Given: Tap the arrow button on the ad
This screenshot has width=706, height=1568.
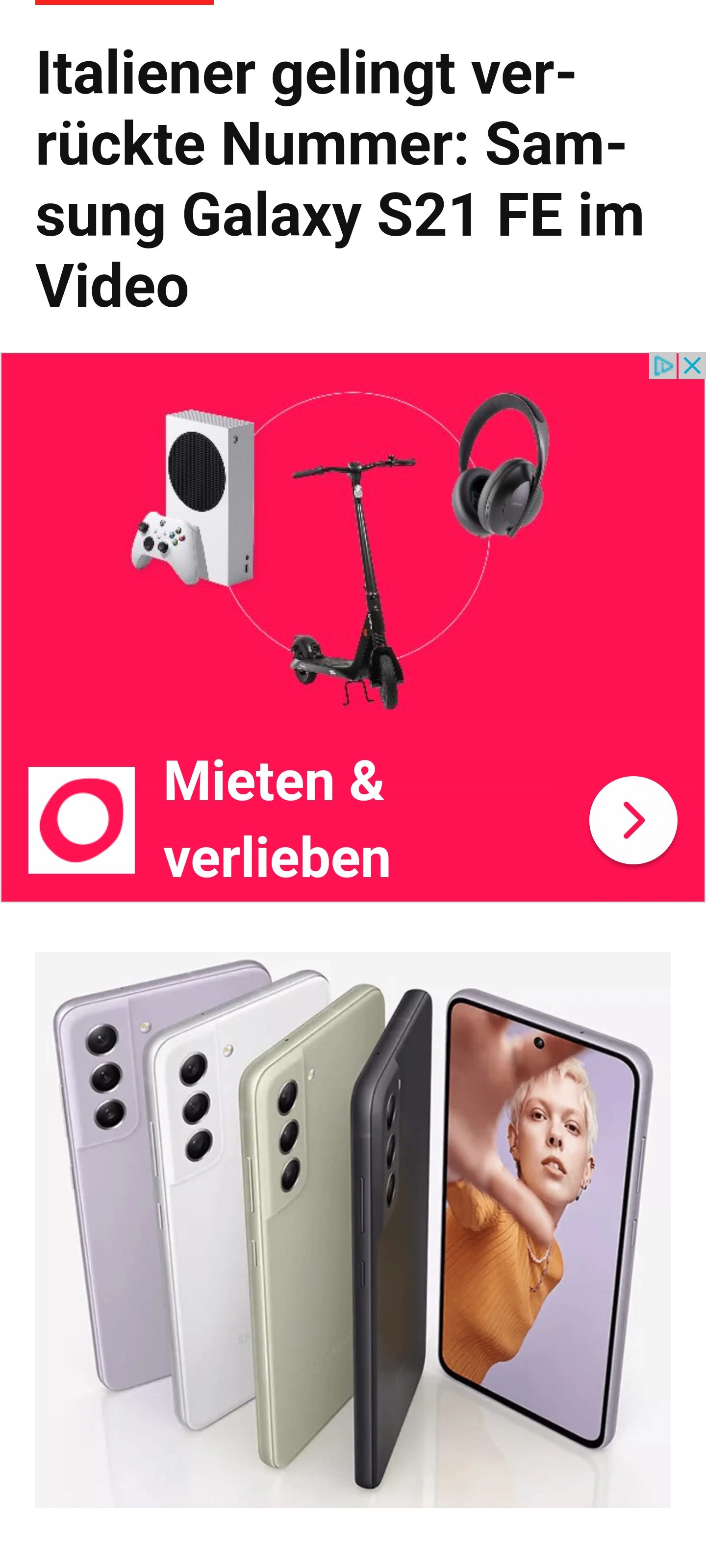Looking at the screenshot, I should (633, 820).
